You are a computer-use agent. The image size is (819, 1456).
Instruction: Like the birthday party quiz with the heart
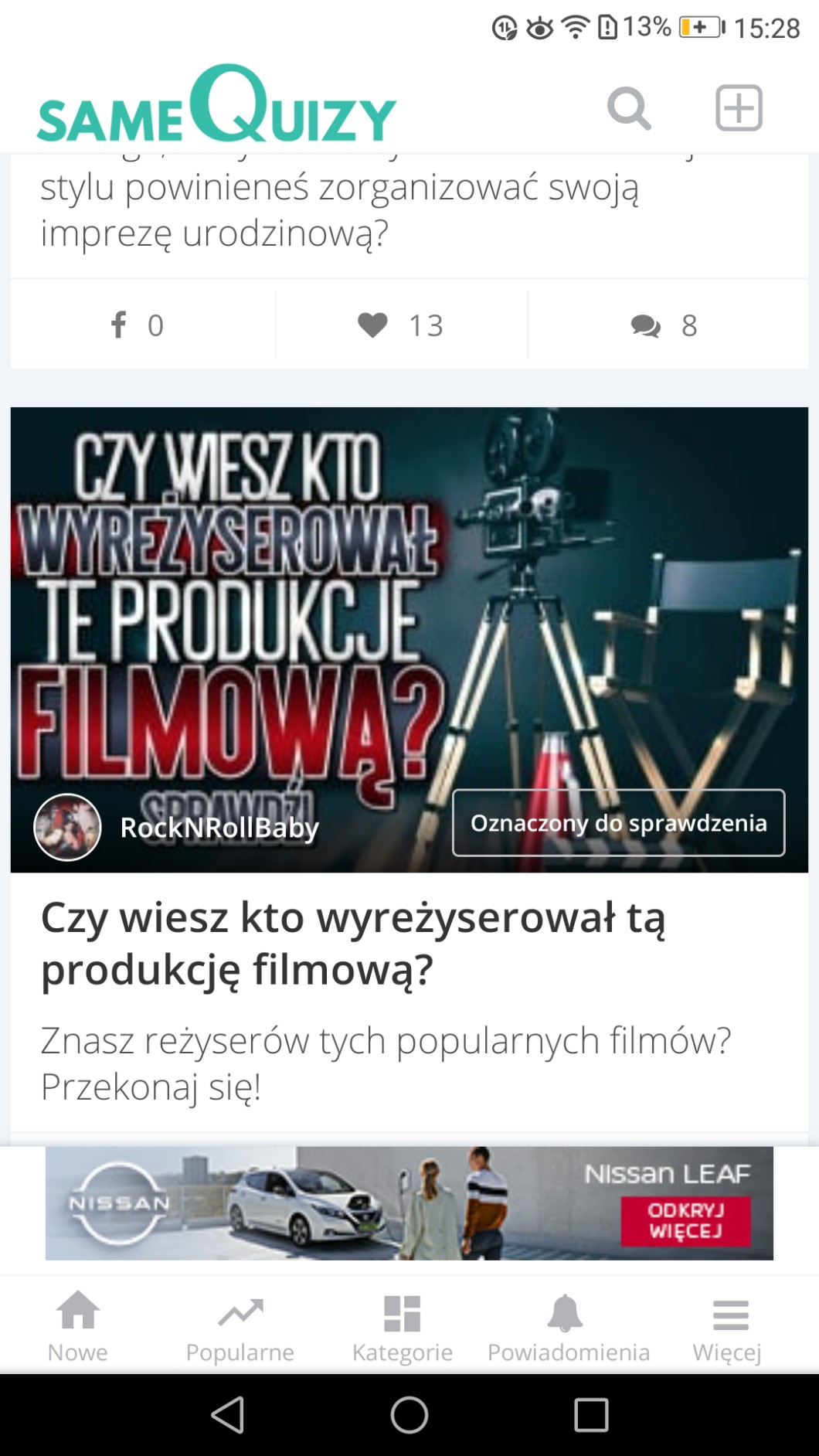[400, 325]
